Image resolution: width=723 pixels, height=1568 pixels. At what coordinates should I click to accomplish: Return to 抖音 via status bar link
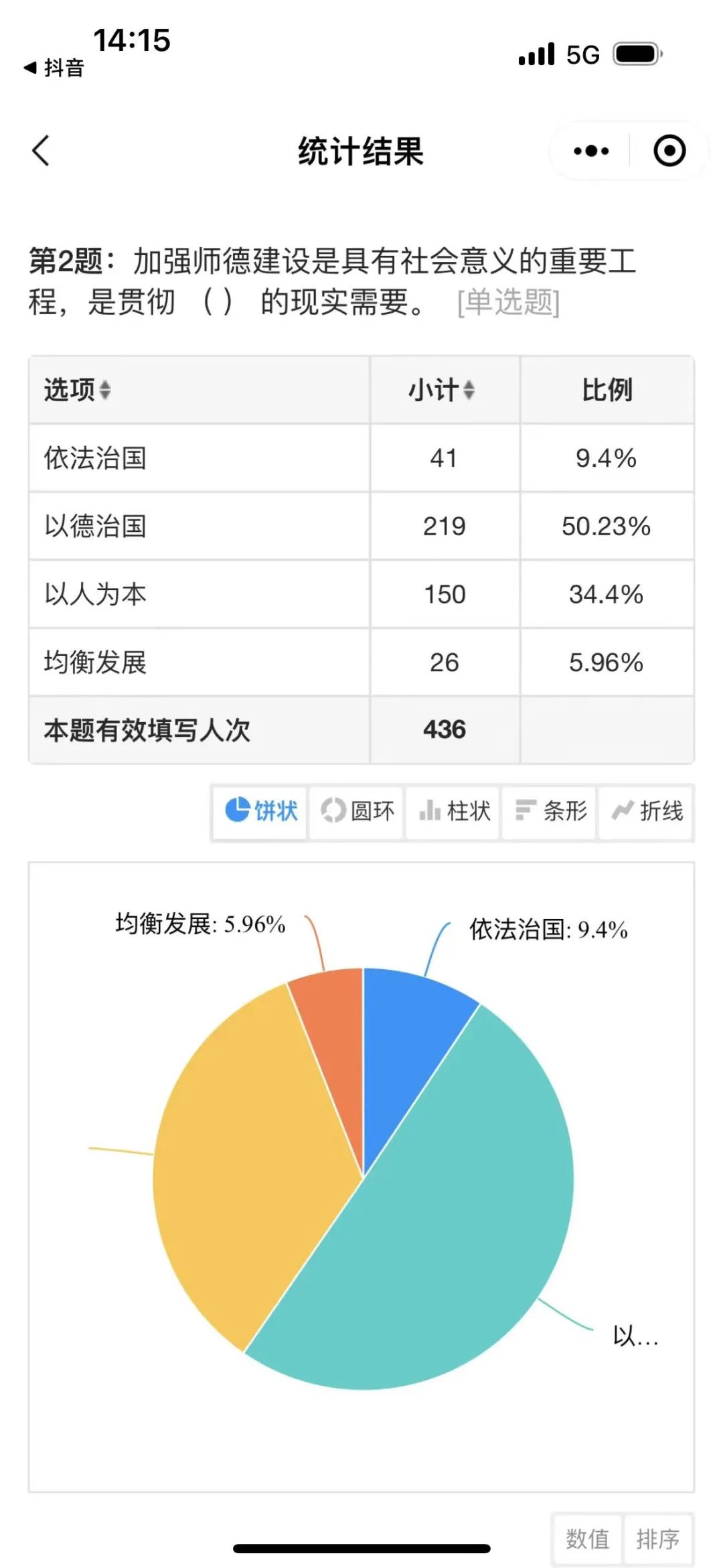pos(54,68)
